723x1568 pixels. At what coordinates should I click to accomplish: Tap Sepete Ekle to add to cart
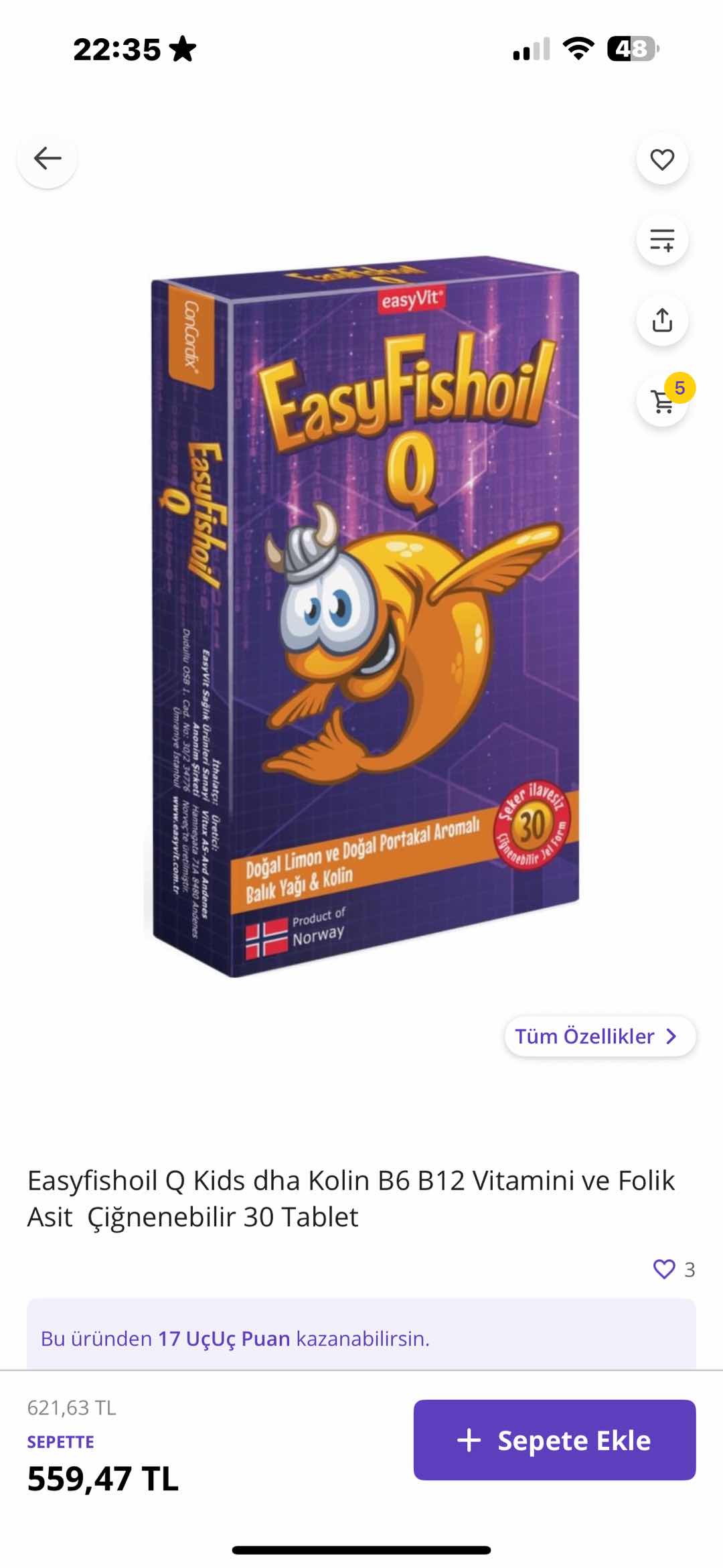[x=554, y=1440]
